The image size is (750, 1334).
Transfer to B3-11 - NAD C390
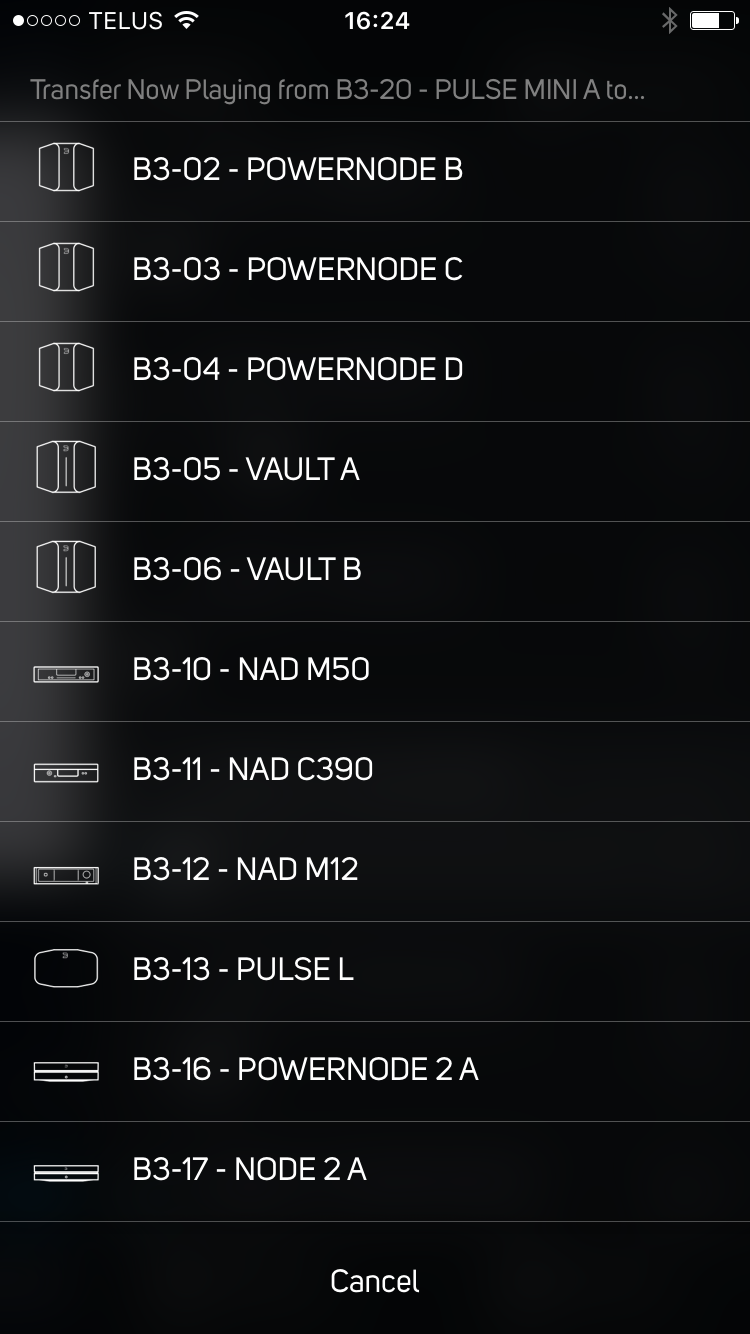tap(252, 770)
